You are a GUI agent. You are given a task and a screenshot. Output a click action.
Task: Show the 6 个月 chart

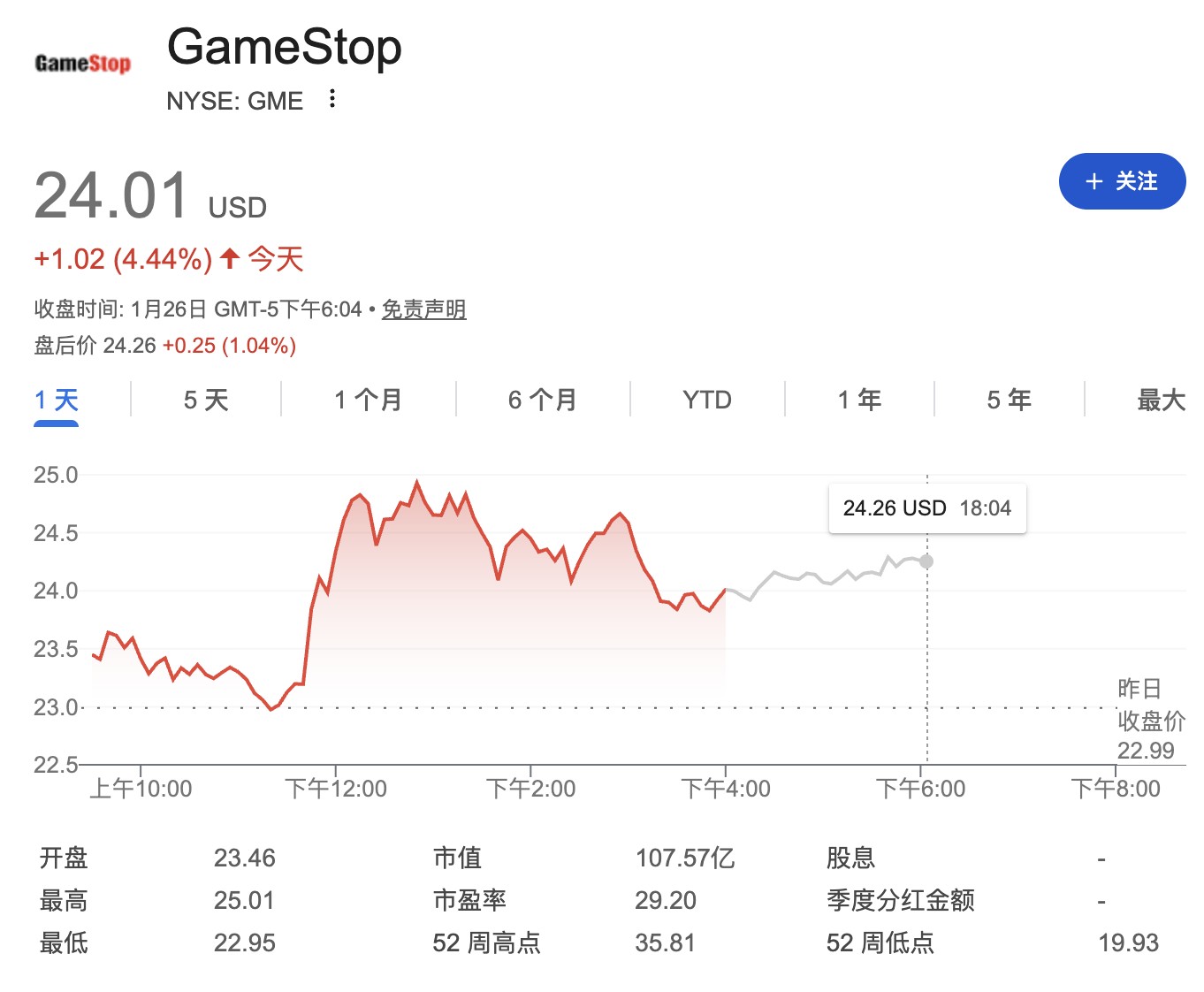542,401
